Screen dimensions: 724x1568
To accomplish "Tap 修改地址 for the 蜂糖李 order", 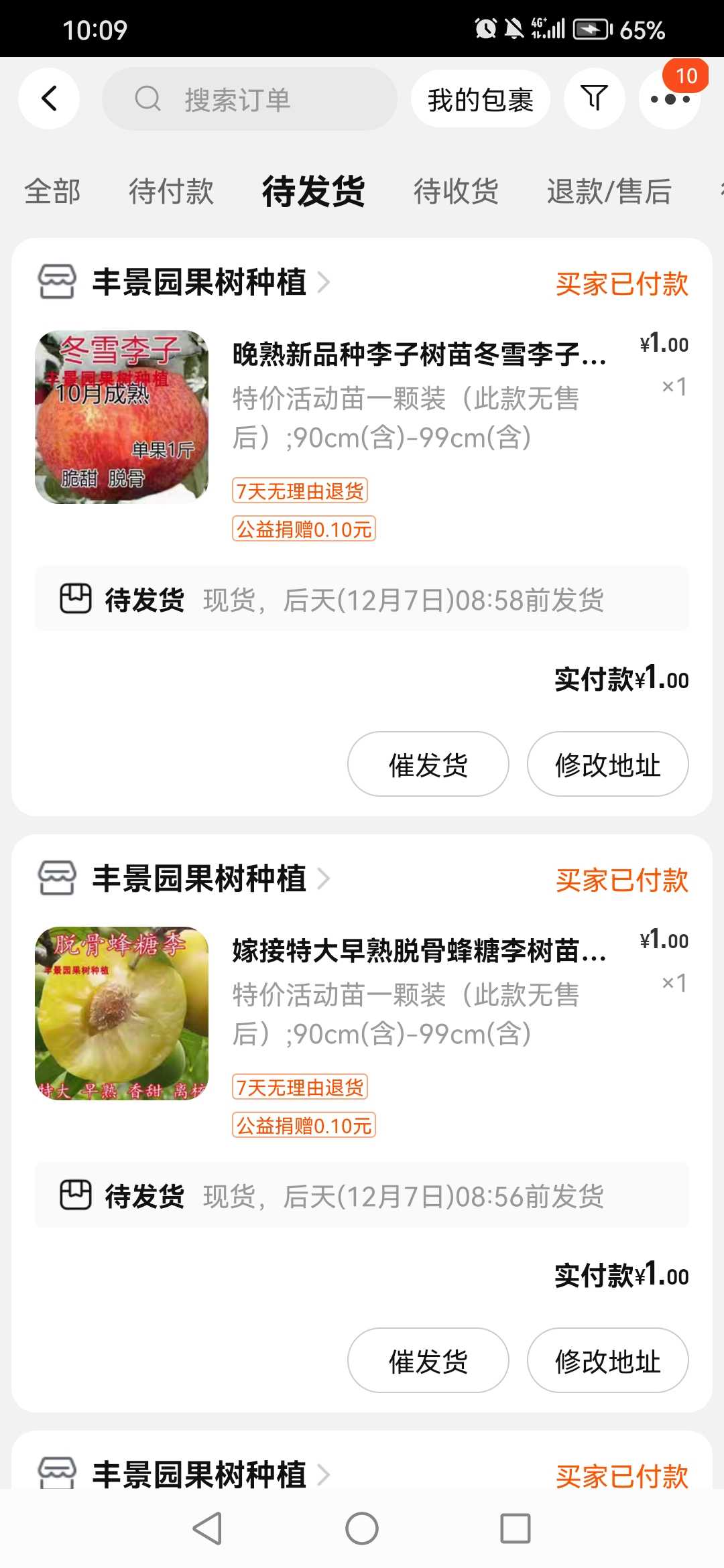I will 607,1360.
